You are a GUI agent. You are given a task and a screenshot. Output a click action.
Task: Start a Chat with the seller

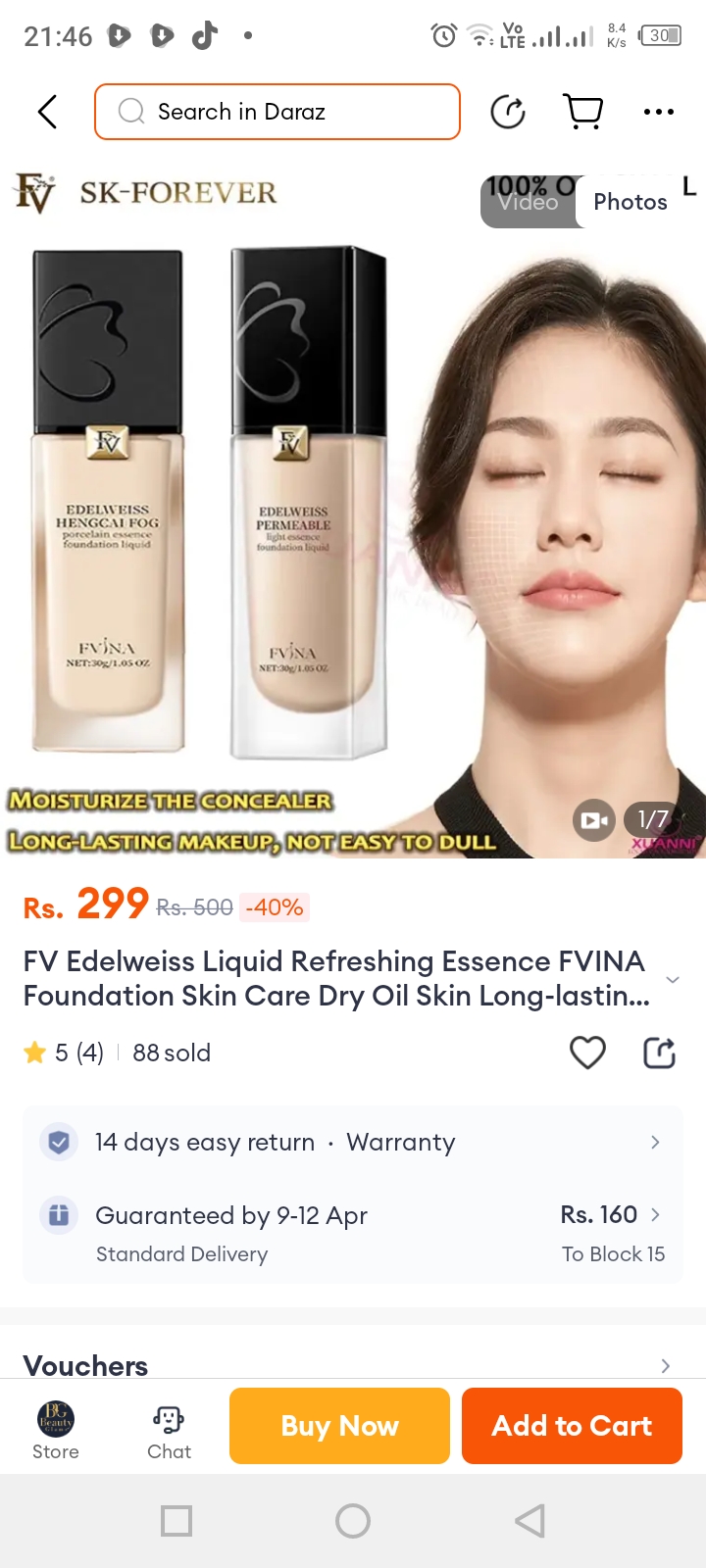pos(169,1430)
